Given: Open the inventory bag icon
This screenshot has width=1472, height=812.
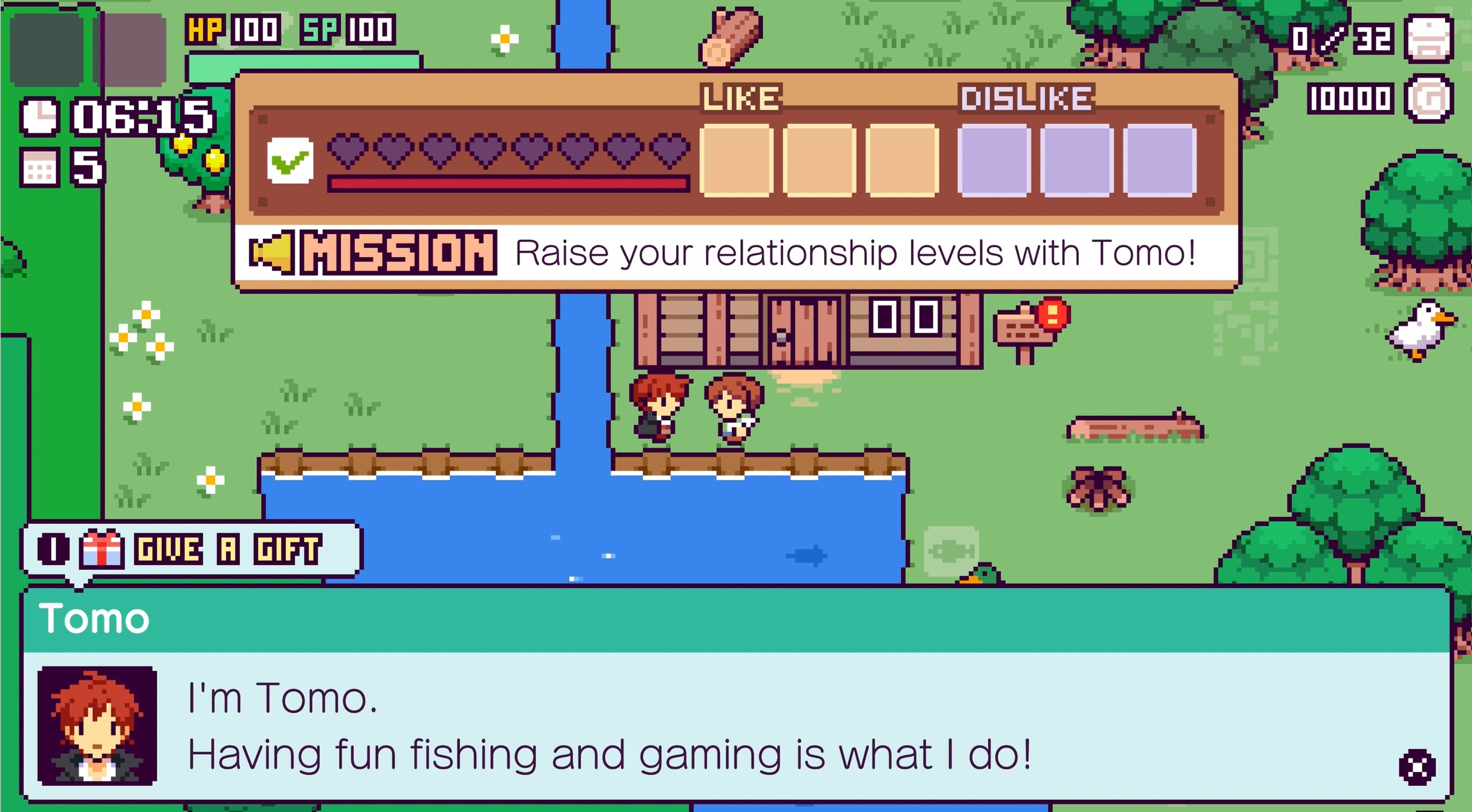Looking at the screenshot, I should (1429, 39).
